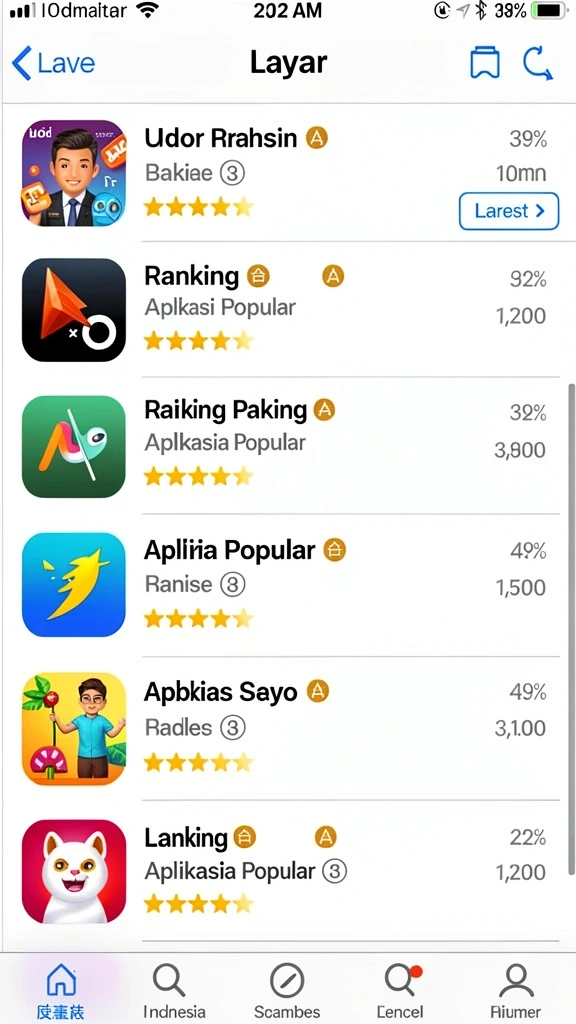Tap the refresh arrow icon
The width and height of the screenshot is (576, 1024).
[x=539, y=63]
